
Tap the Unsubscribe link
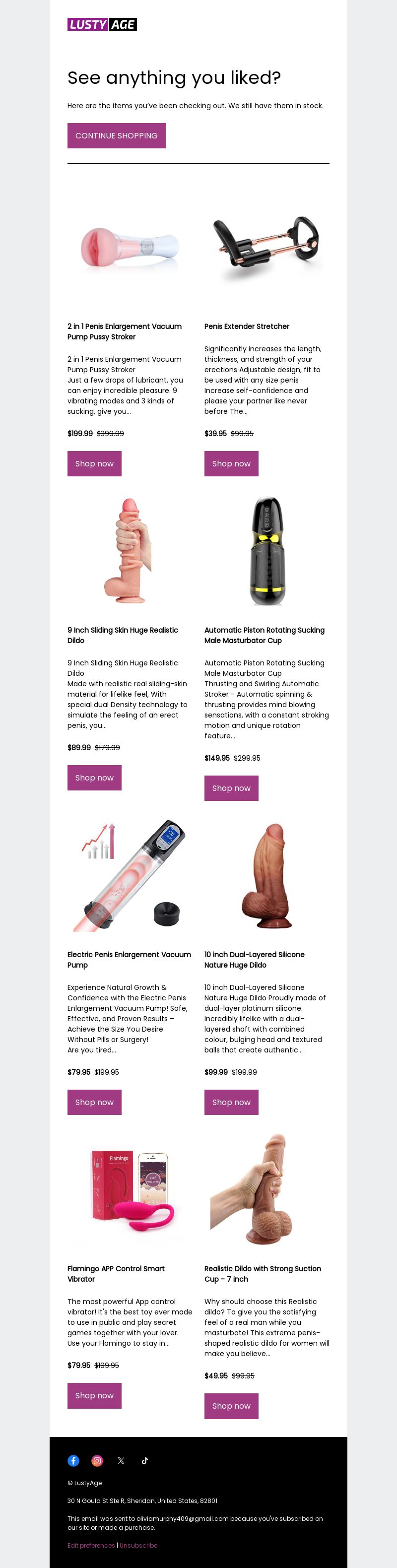coord(139,1546)
